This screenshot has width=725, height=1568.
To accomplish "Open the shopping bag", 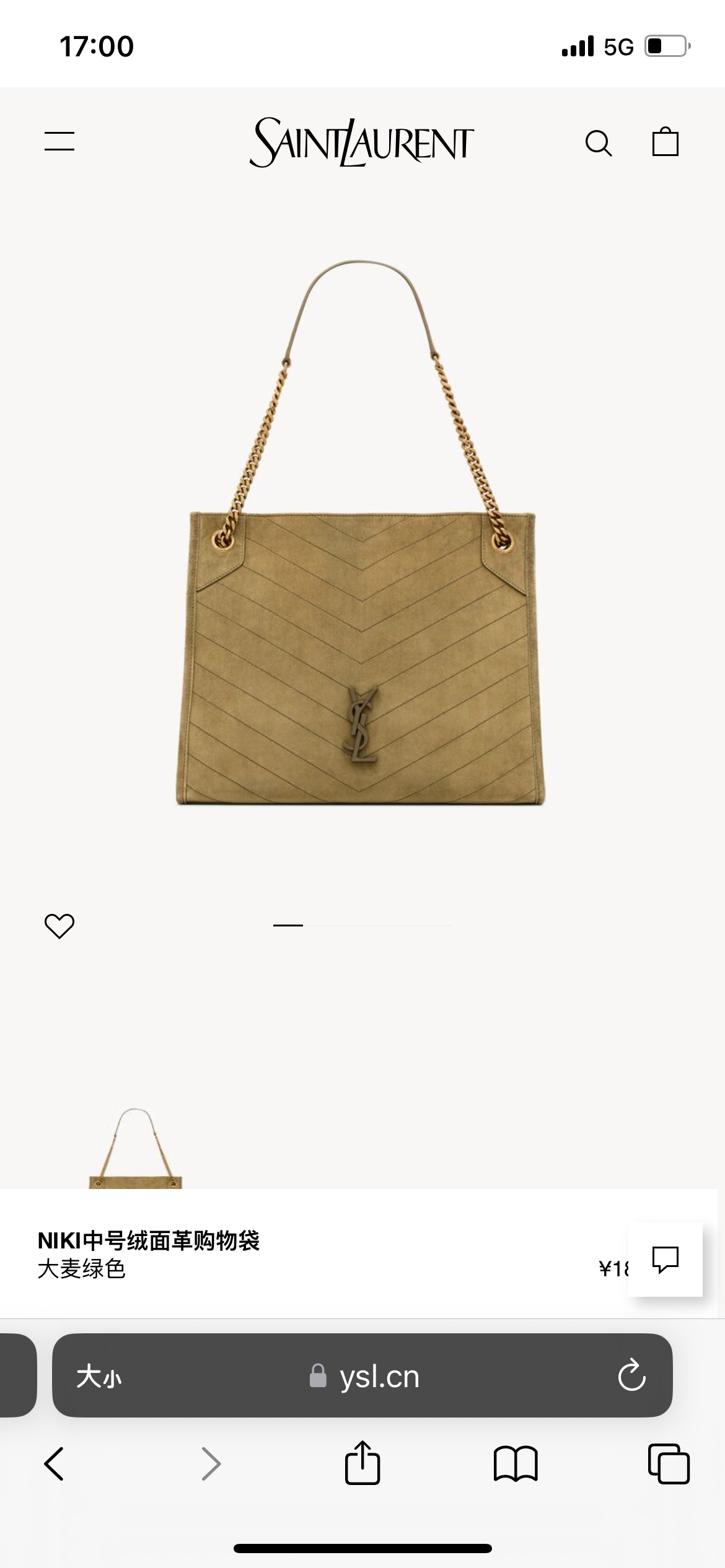I will (665, 142).
